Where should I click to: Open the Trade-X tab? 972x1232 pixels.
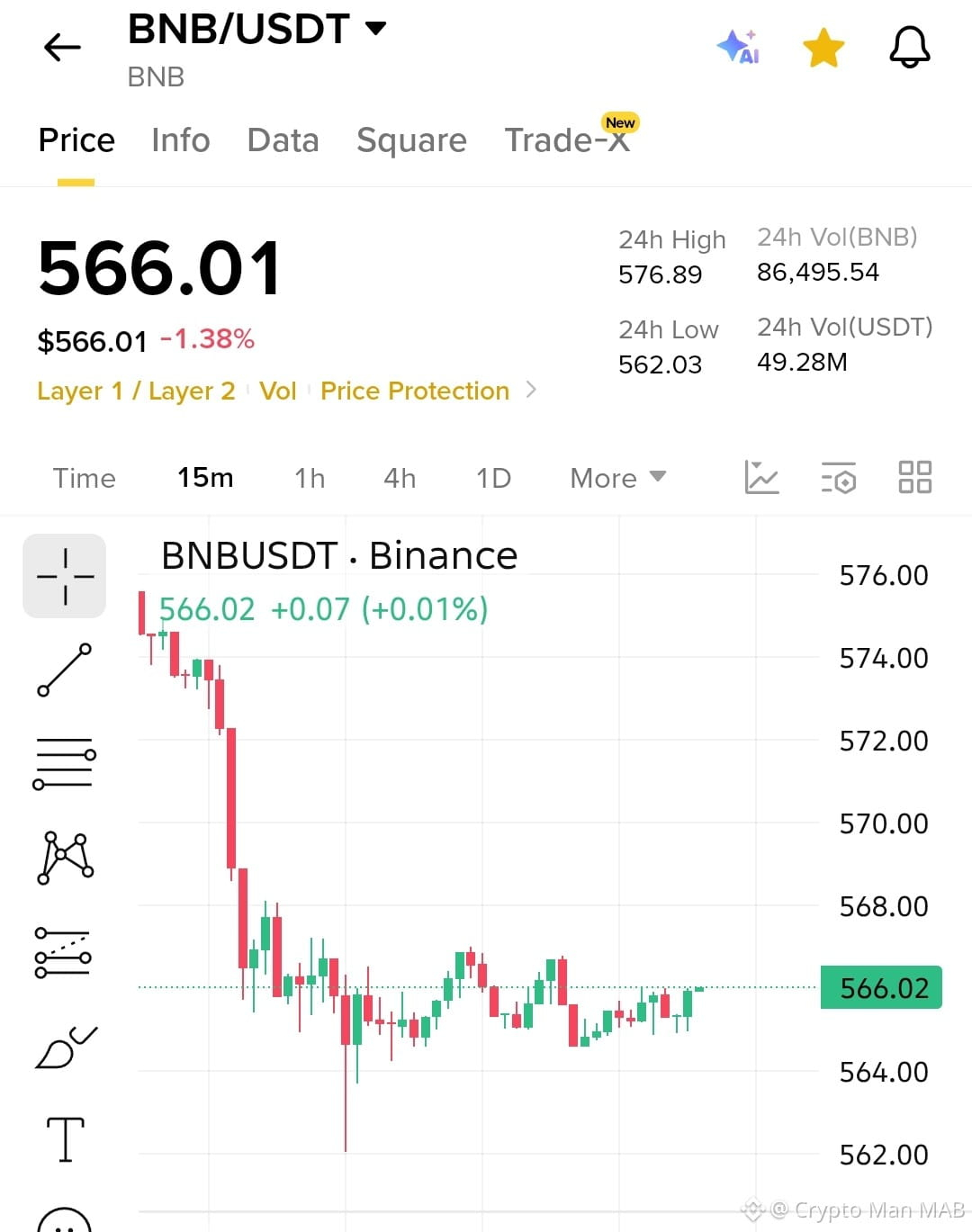click(x=568, y=140)
